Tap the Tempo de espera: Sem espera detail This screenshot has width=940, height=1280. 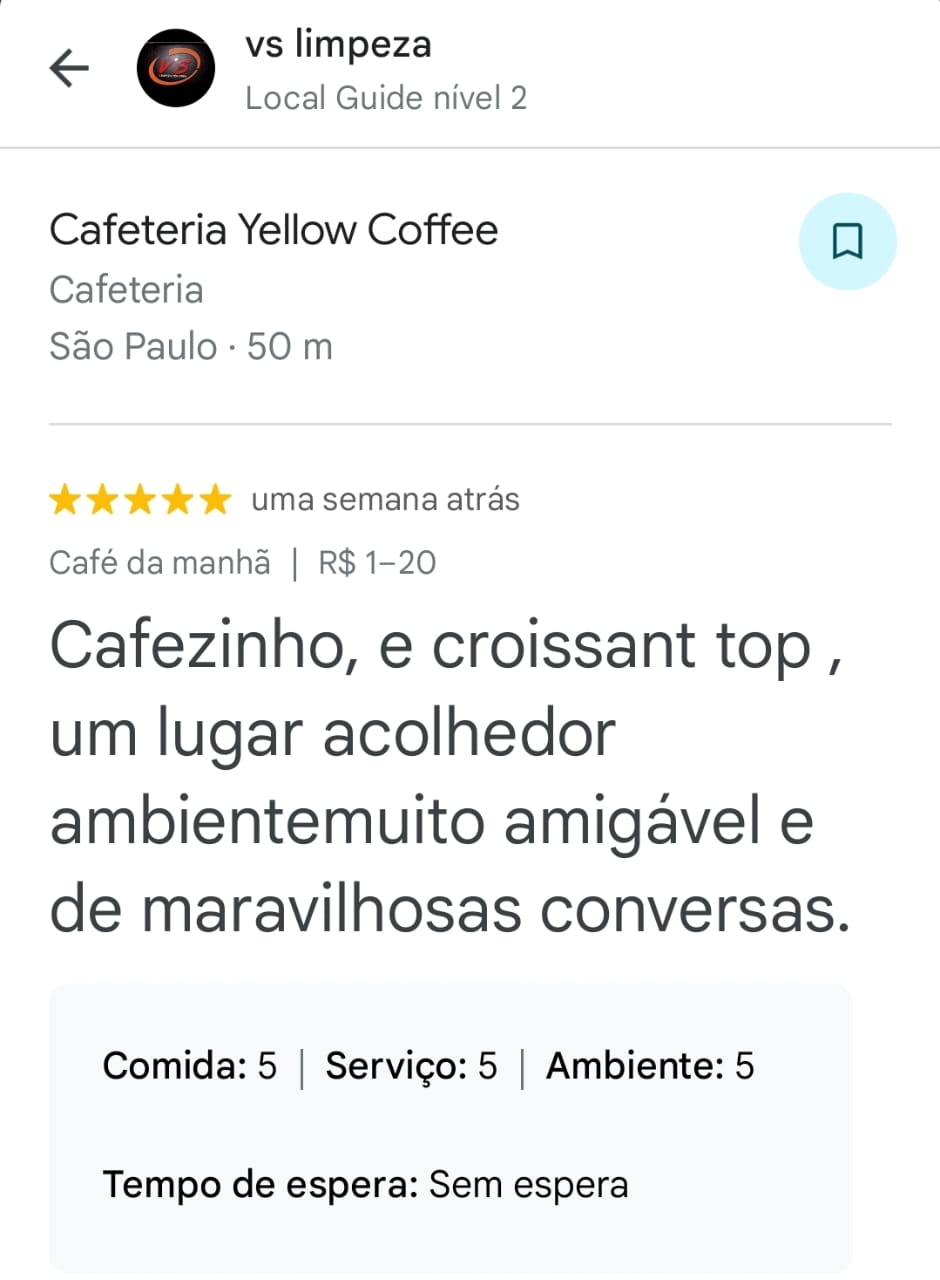coord(364,1184)
